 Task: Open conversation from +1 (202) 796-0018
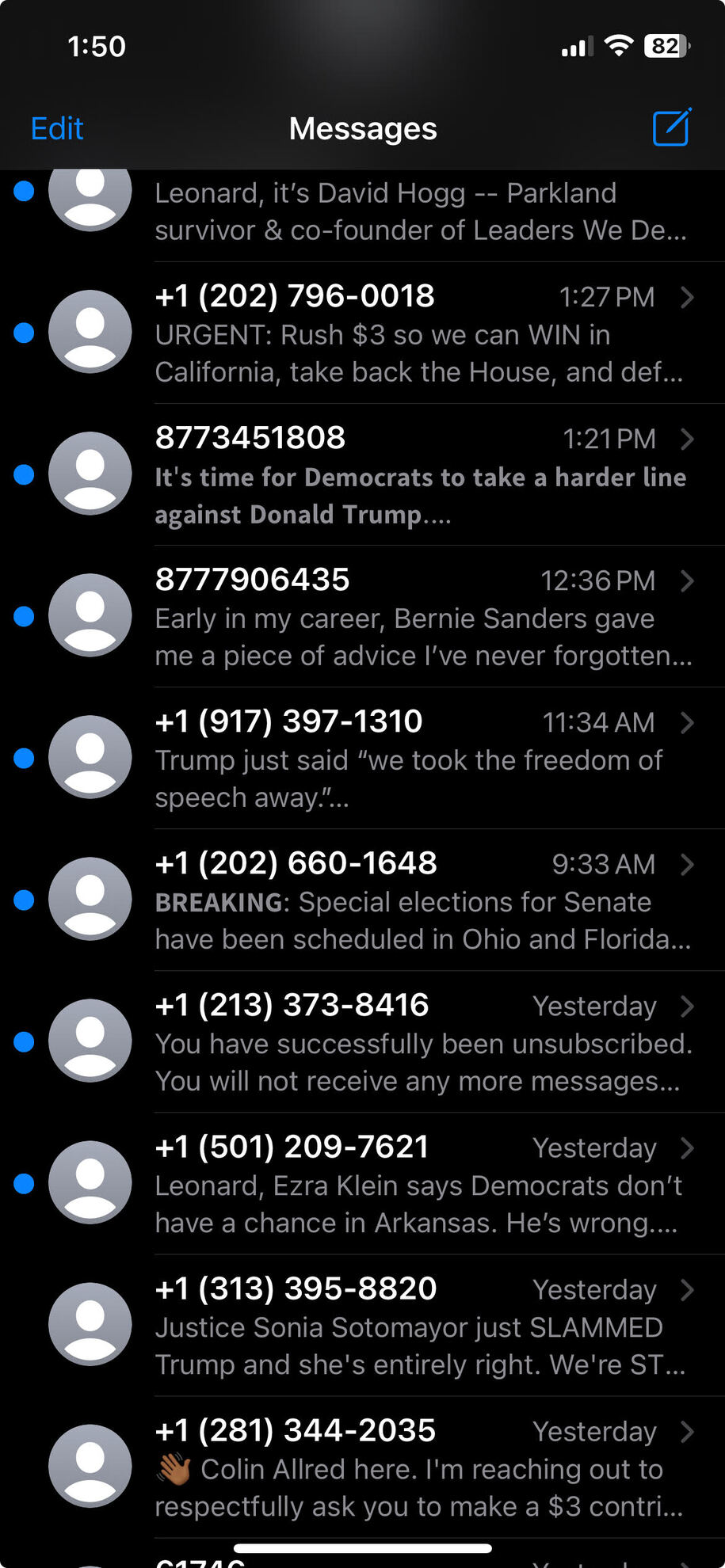(x=420, y=333)
